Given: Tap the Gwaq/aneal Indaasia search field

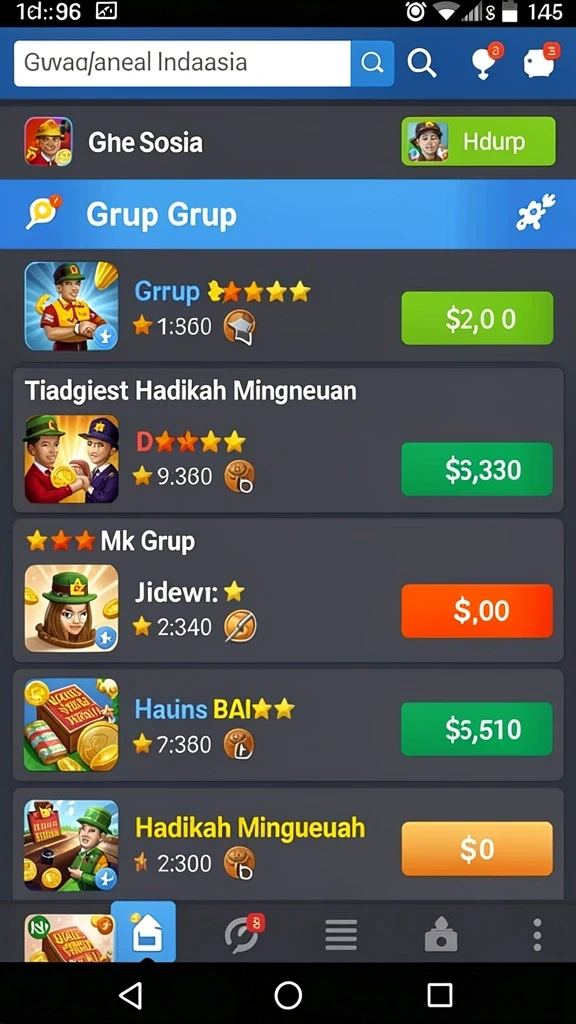Looking at the screenshot, I should 182,63.
